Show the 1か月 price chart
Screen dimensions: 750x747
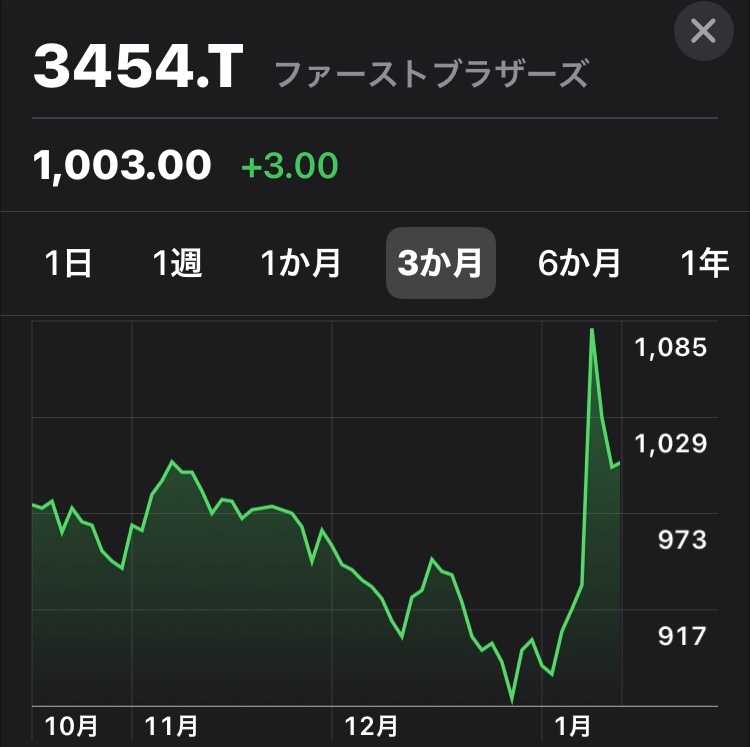[301, 263]
